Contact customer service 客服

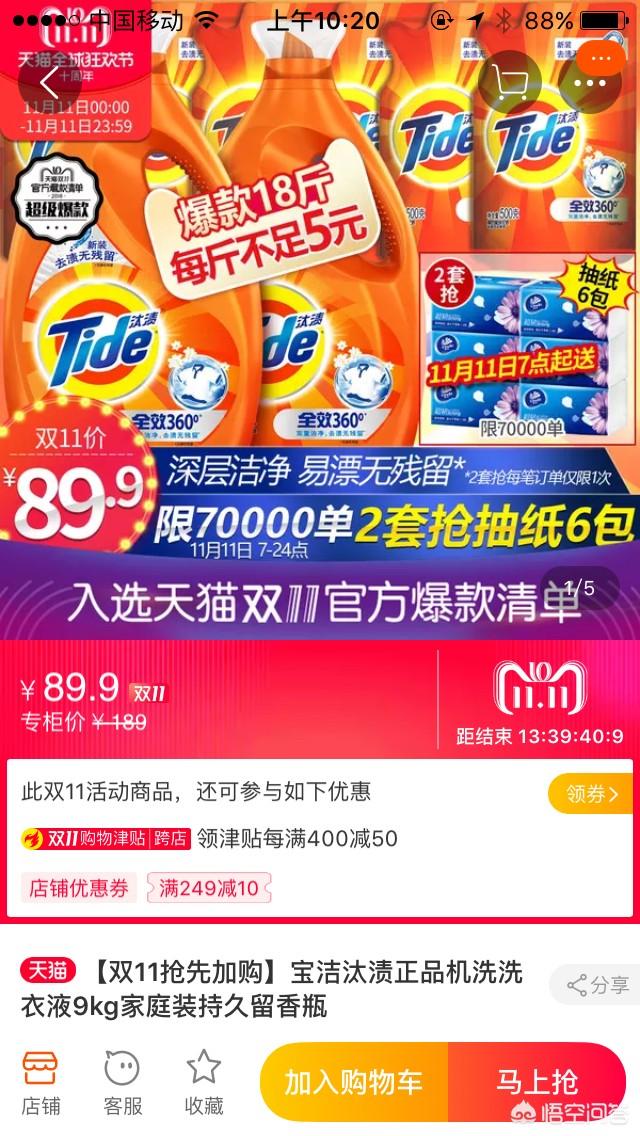122,1082
